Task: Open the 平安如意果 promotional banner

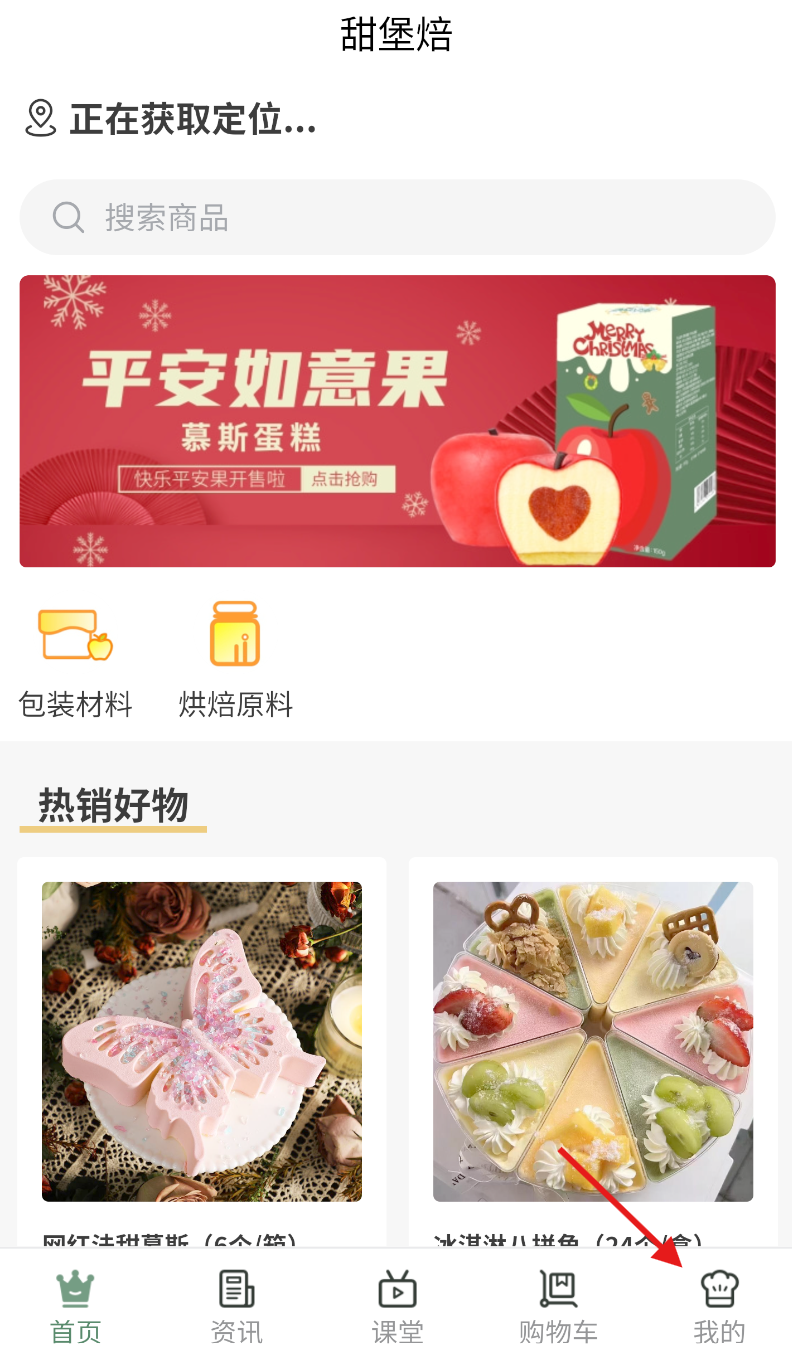Action: [x=397, y=421]
